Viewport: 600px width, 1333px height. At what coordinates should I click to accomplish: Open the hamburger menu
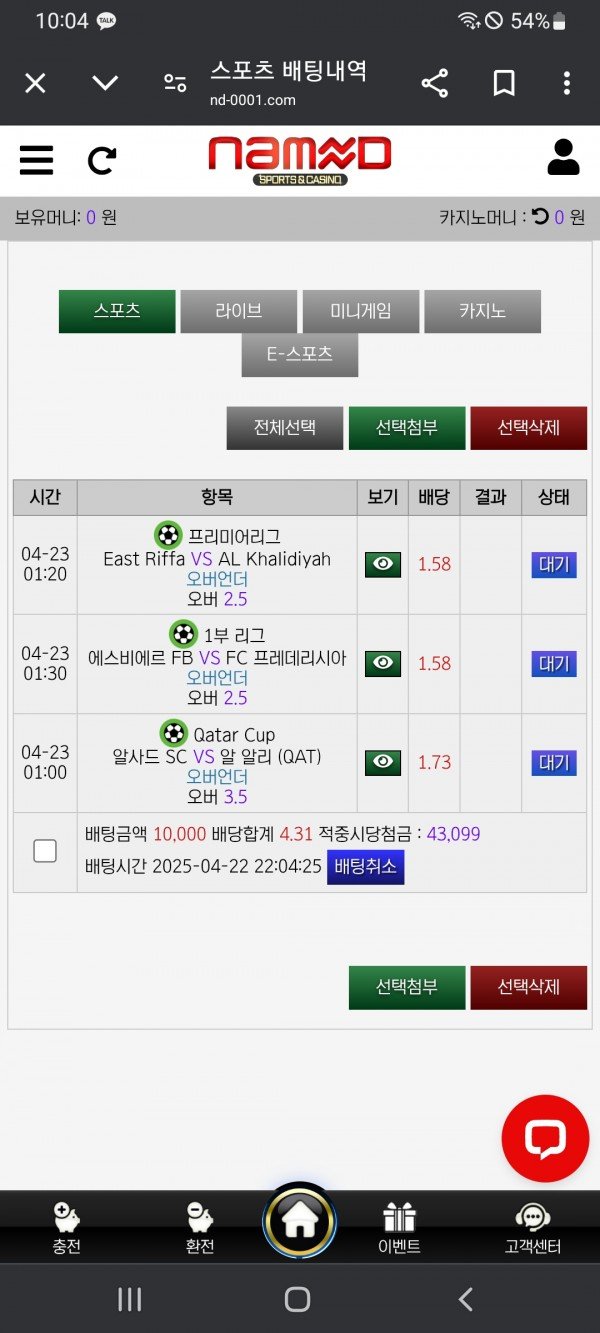click(37, 160)
